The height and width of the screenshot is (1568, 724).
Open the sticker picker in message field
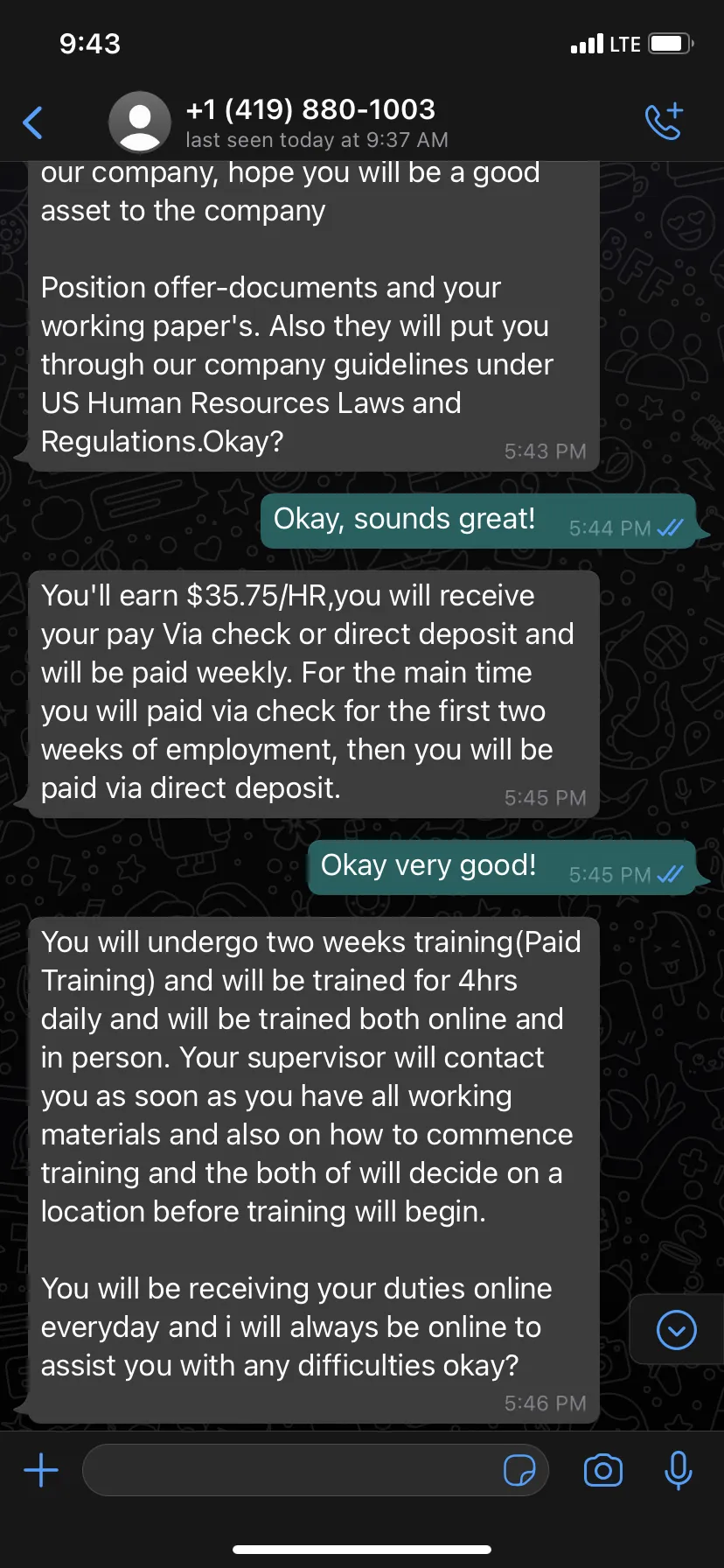tap(519, 1470)
